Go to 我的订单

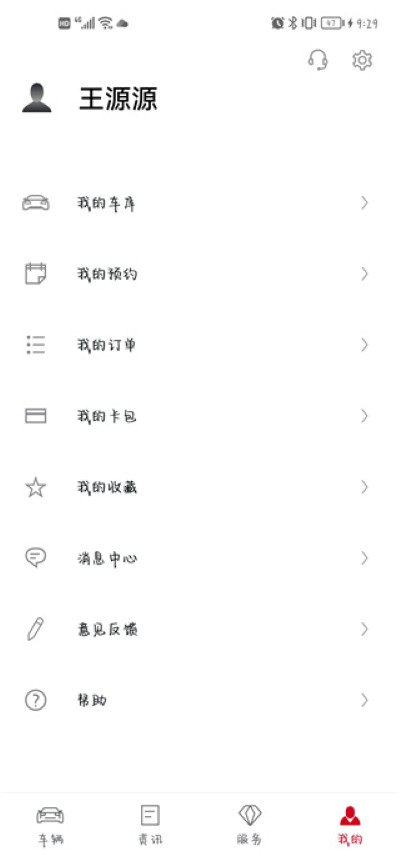coord(200,345)
